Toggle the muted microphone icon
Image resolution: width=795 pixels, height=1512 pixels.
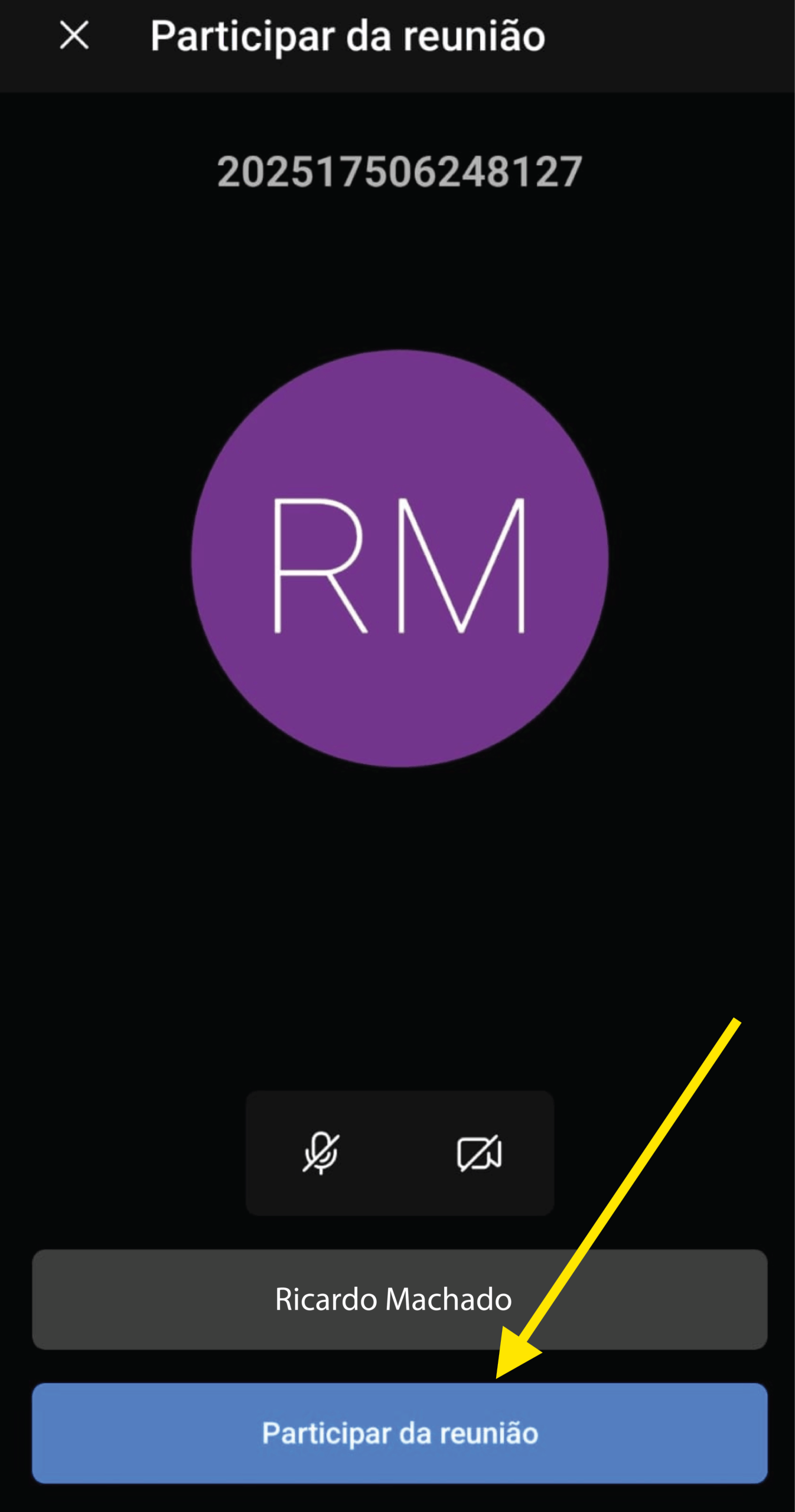pos(321,1152)
